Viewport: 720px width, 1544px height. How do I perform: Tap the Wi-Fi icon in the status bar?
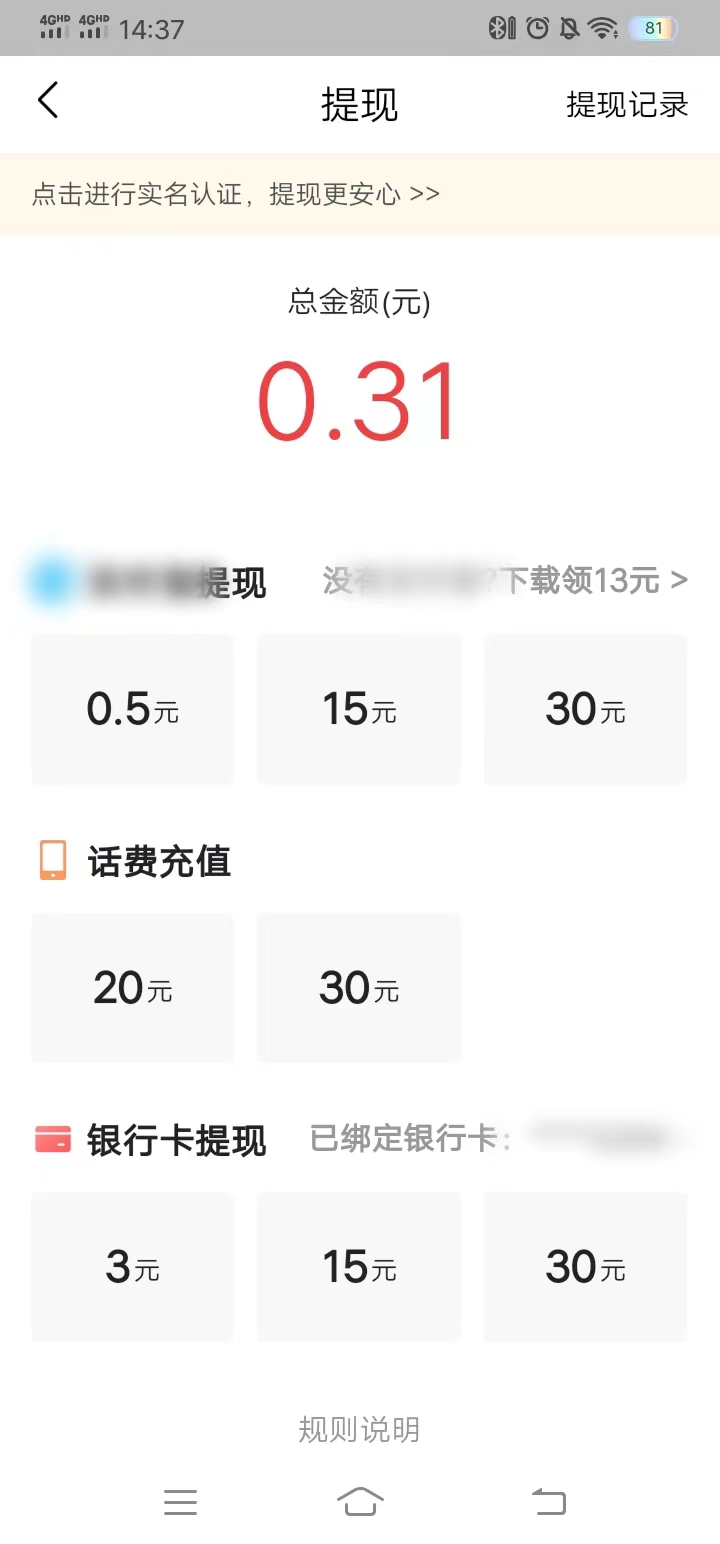[x=601, y=28]
